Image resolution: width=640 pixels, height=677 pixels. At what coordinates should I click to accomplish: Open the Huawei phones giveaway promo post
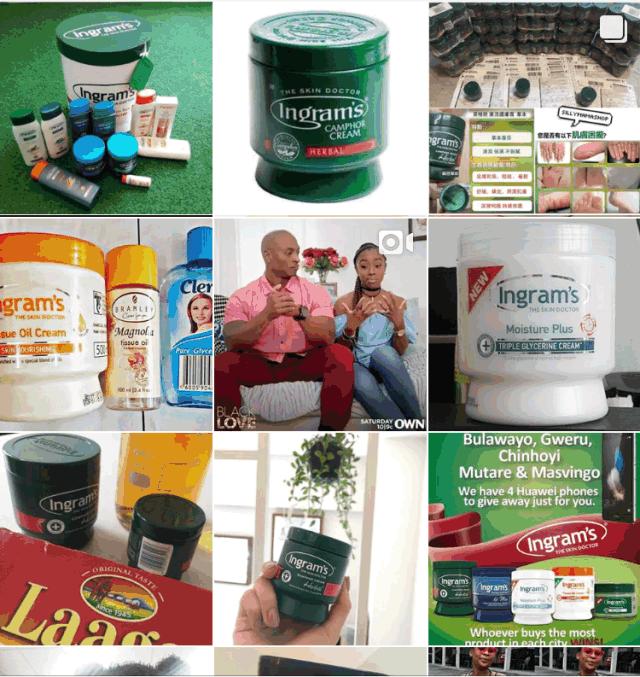(x=534, y=538)
